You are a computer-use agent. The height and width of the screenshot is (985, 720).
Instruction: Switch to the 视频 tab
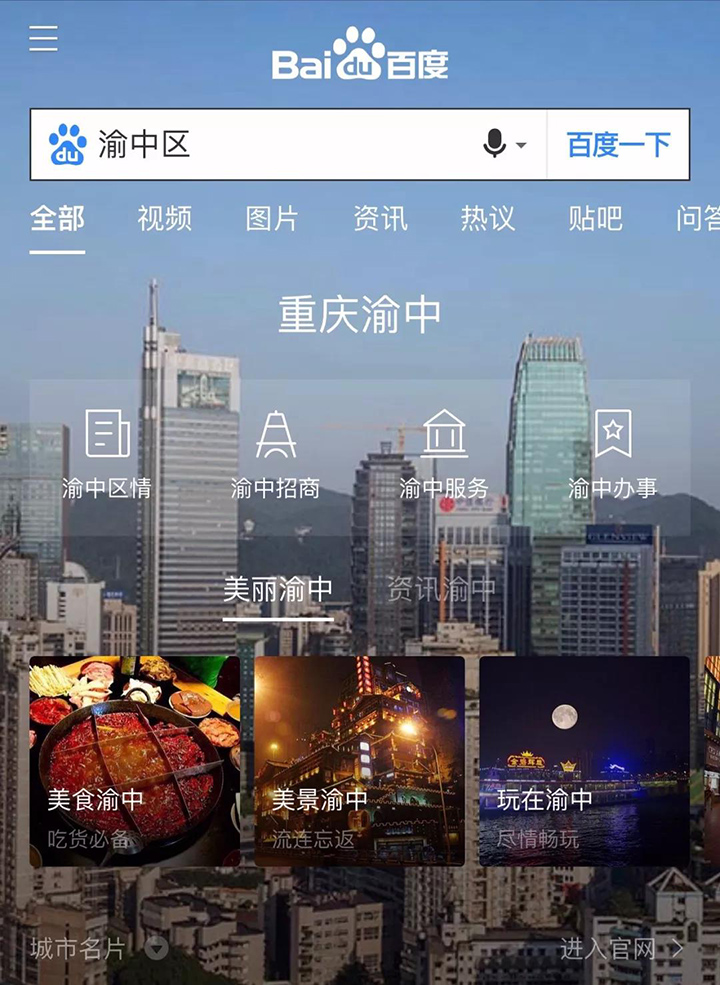164,218
